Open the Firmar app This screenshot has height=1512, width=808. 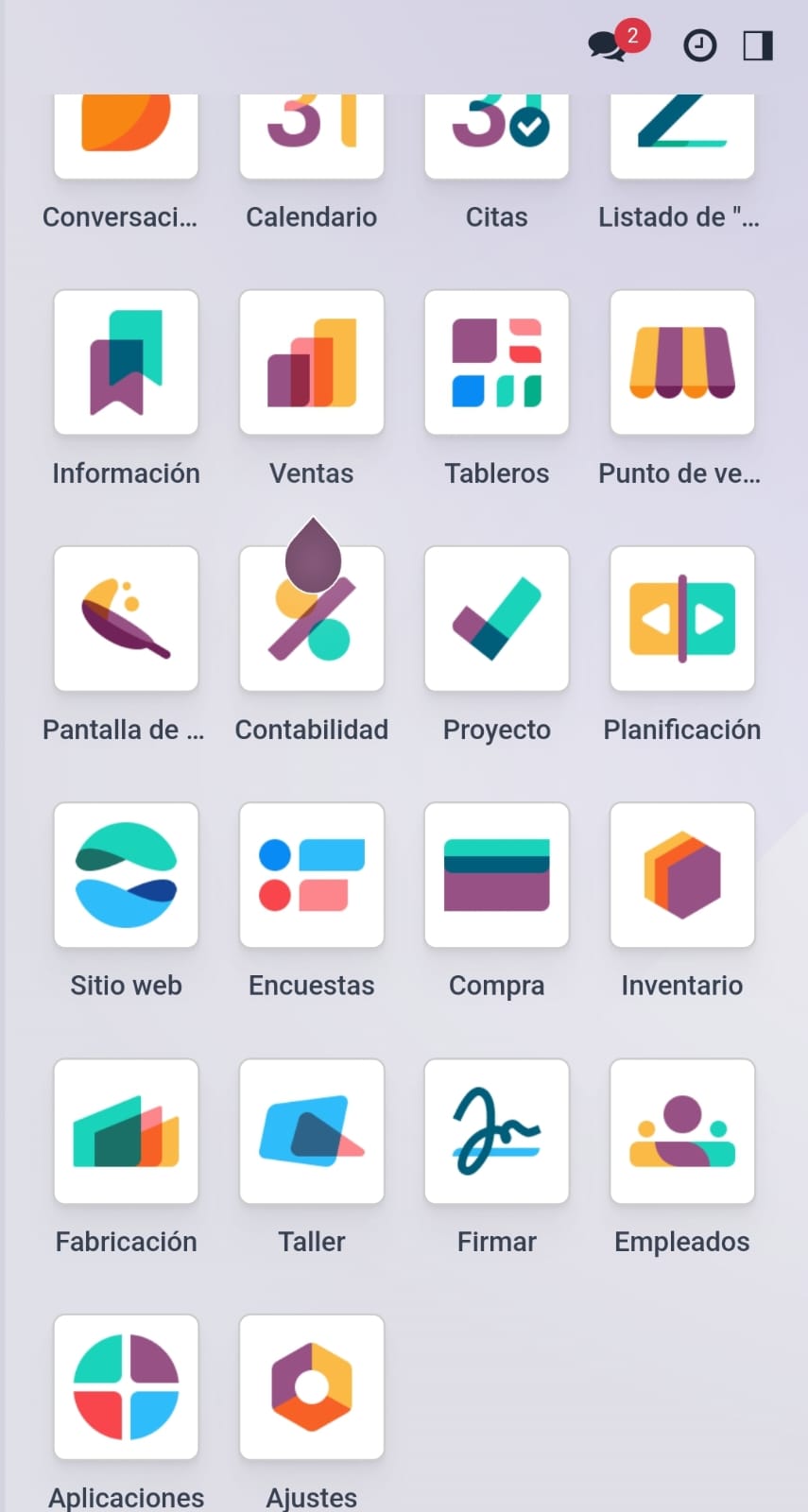pyautogui.click(x=497, y=1131)
